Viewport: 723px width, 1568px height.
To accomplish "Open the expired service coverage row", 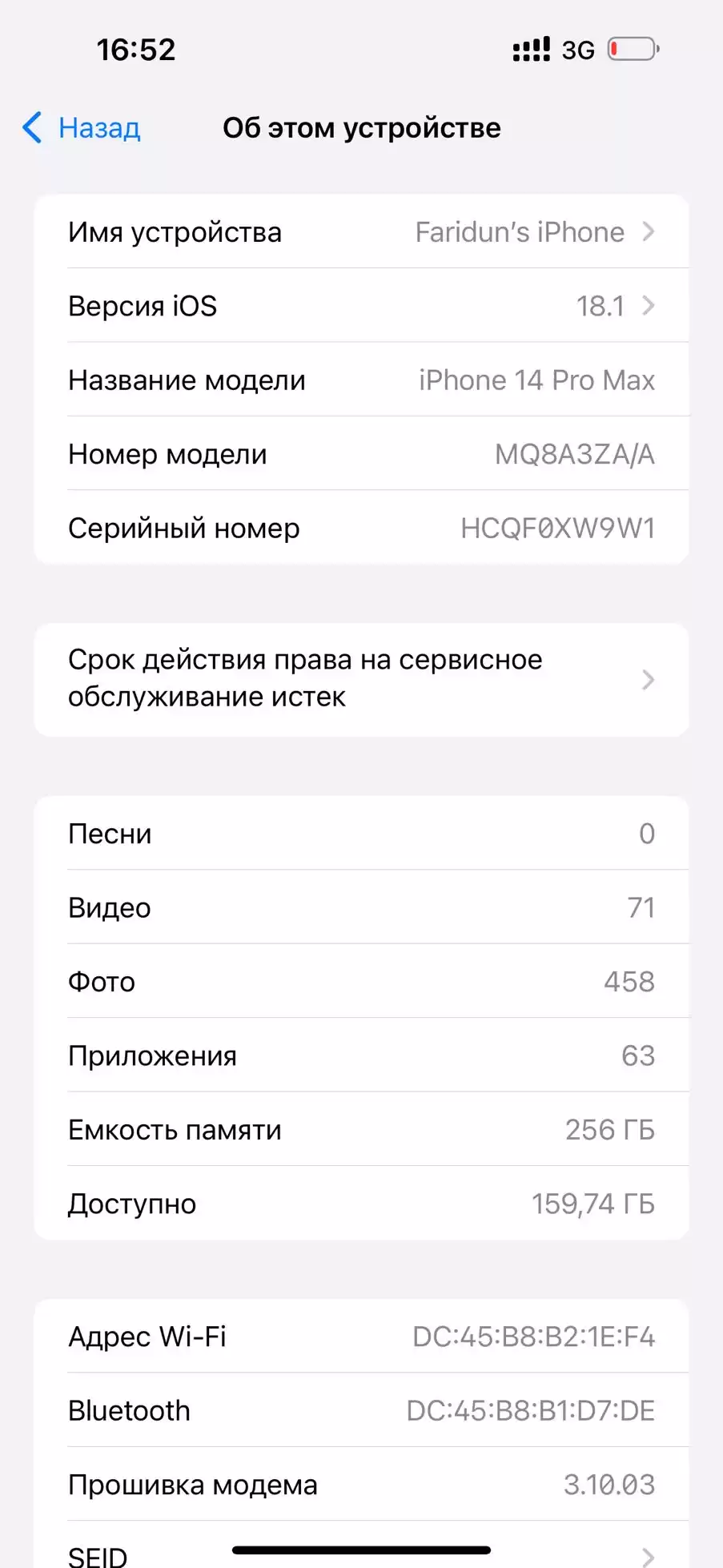I will [361, 679].
